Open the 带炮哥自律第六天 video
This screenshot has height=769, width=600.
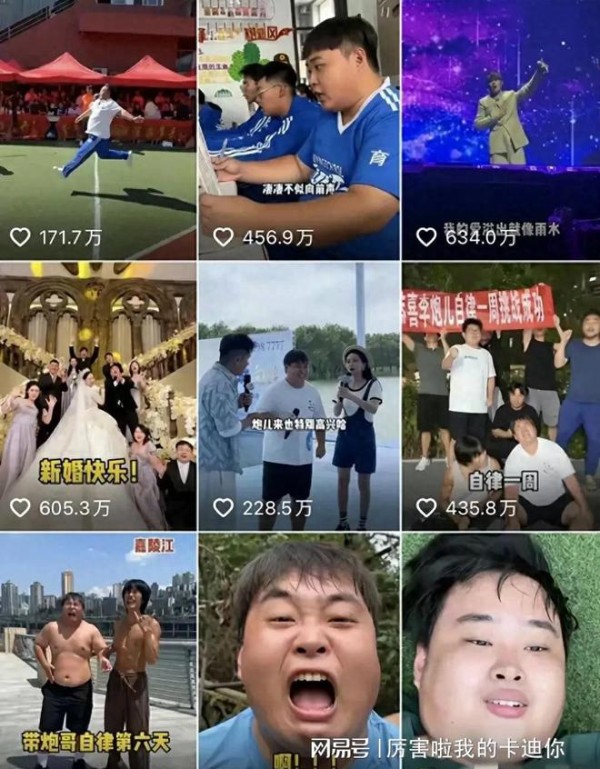click(98, 650)
